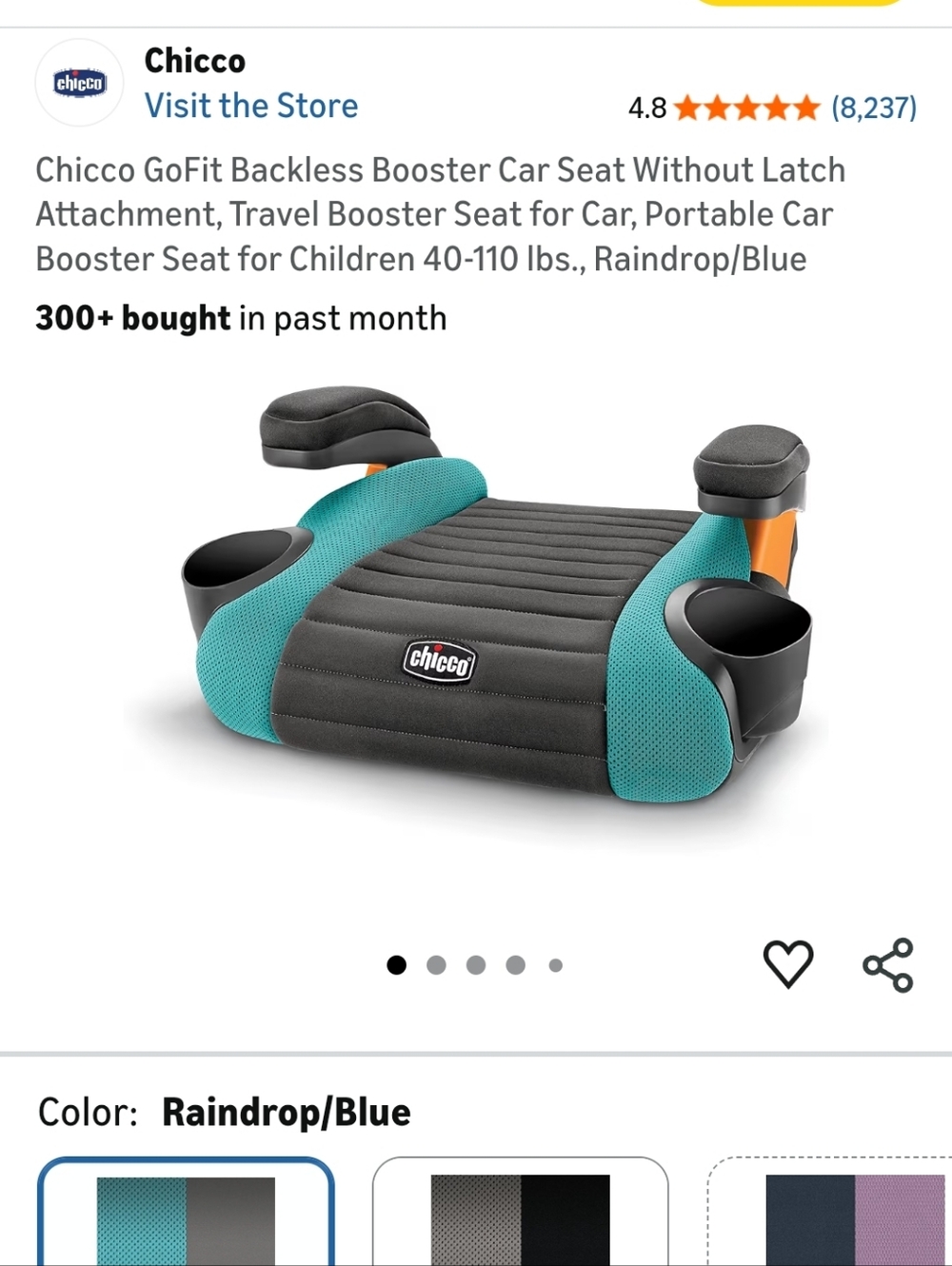Click the yellow button at the top
This screenshot has height=1266, width=952.
(x=798, y=5)
